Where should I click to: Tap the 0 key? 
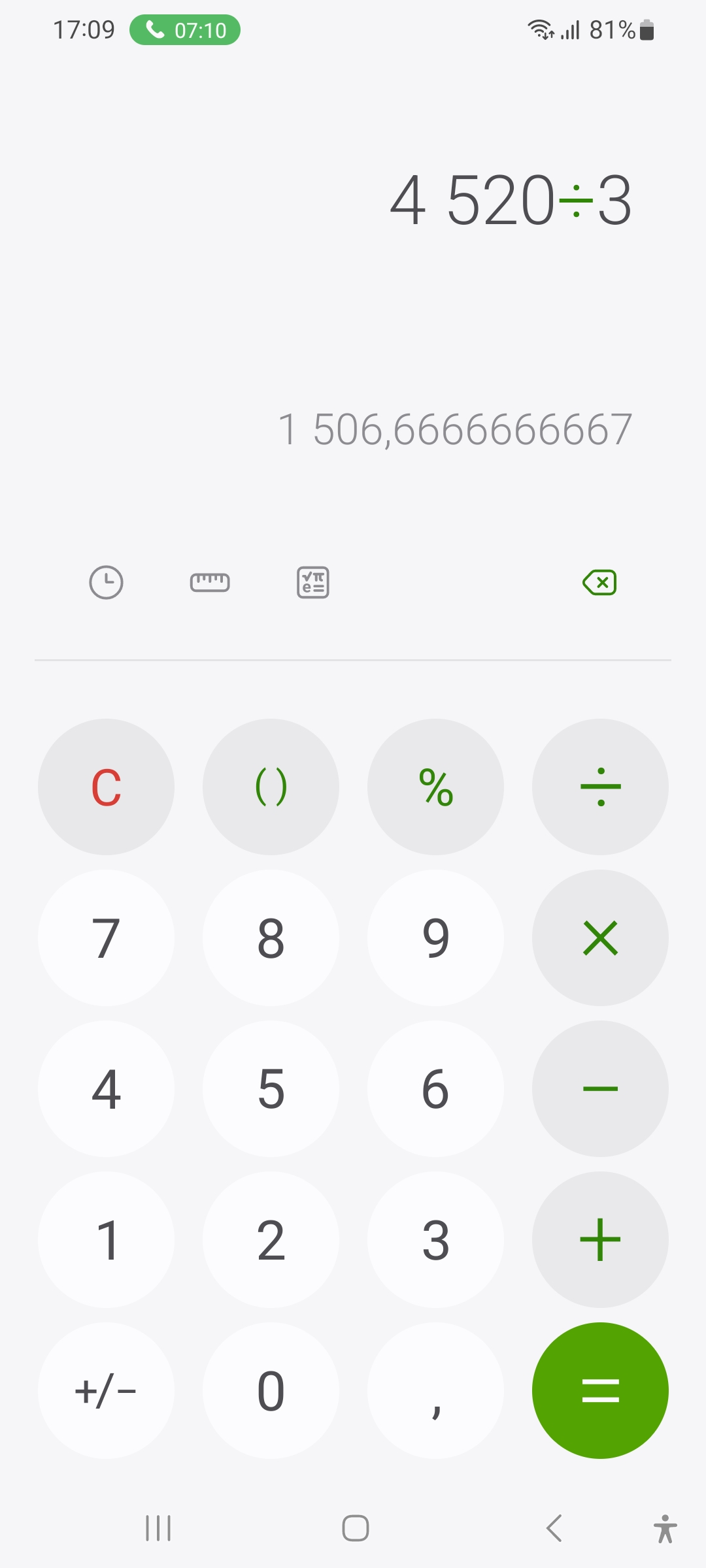click(x=271, y=1390)
